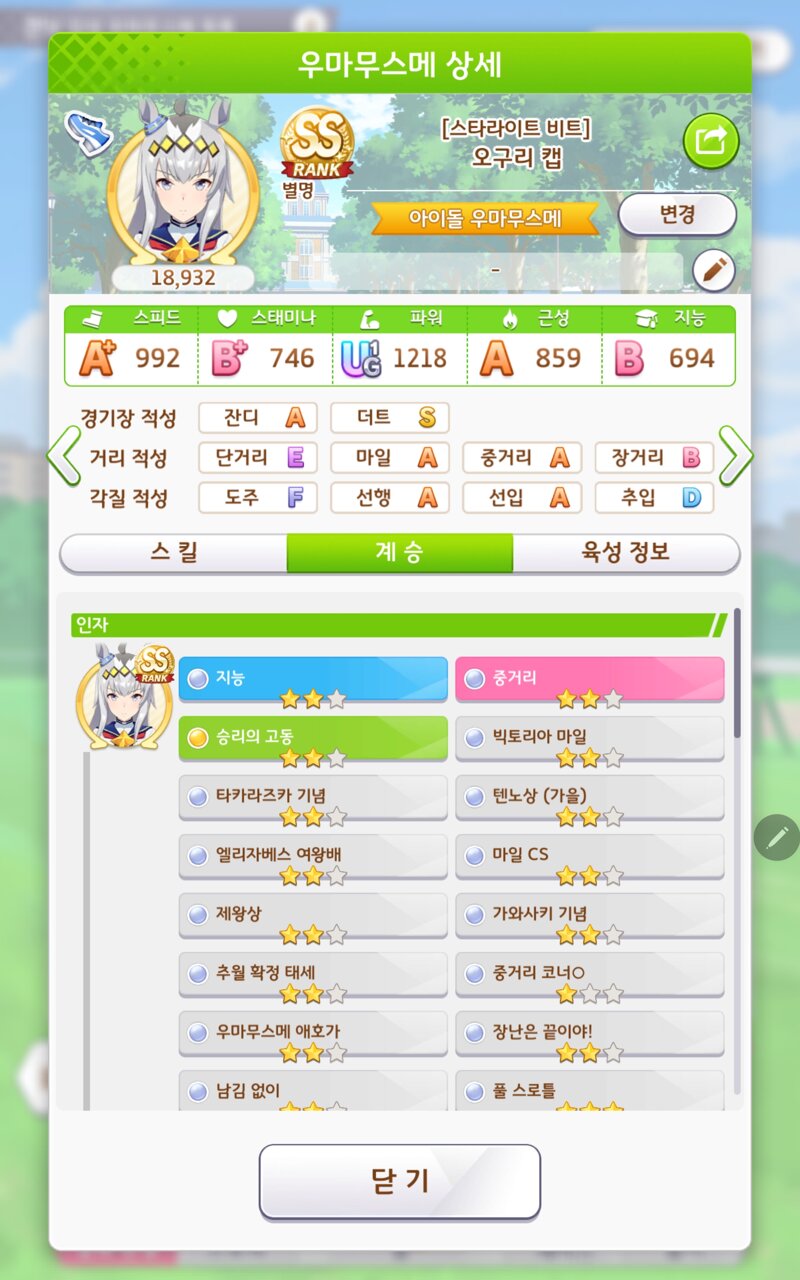Screen dimensions: 800x1280
Task: Tap the 장난은 끝이야! factor
Action: pyautogui.click(x=590, y=1033)
